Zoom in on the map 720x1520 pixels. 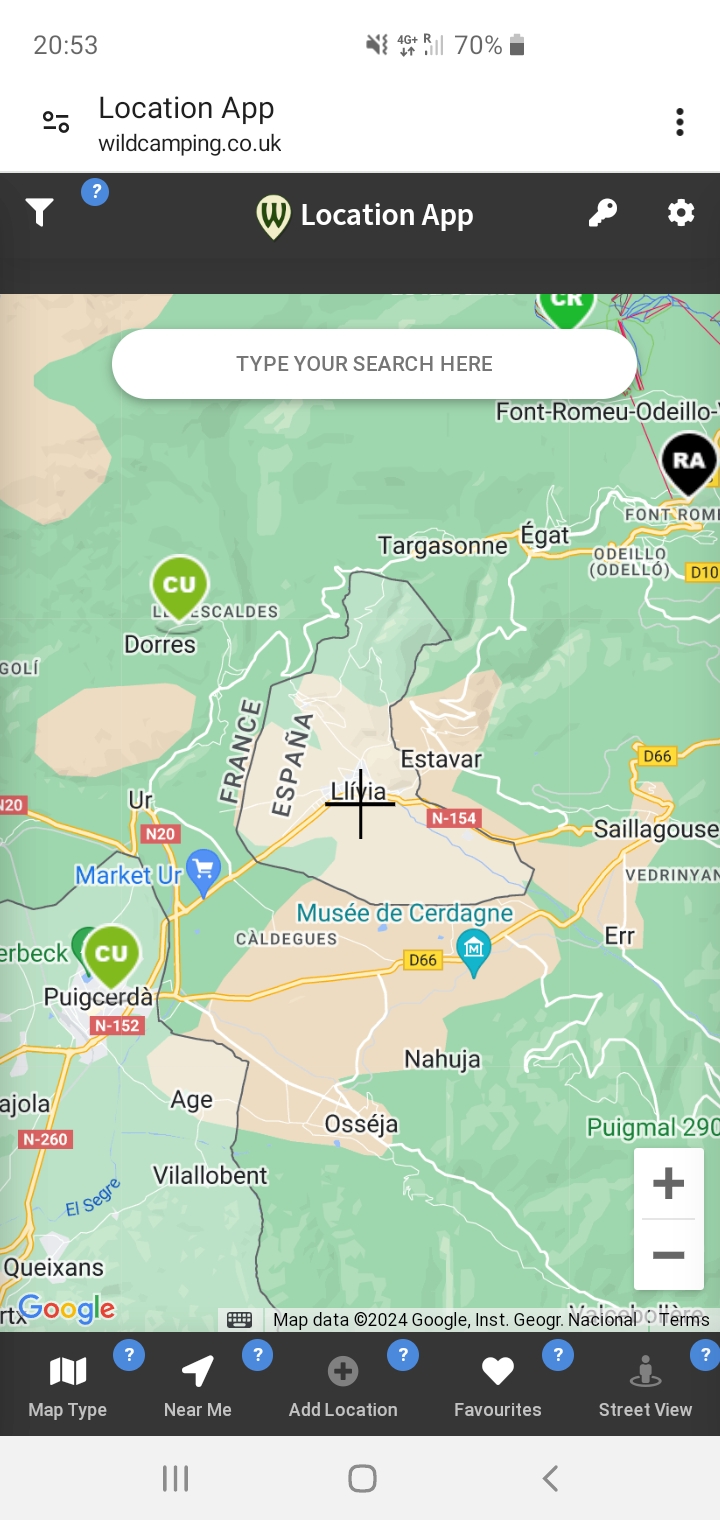click(668, 1184)
